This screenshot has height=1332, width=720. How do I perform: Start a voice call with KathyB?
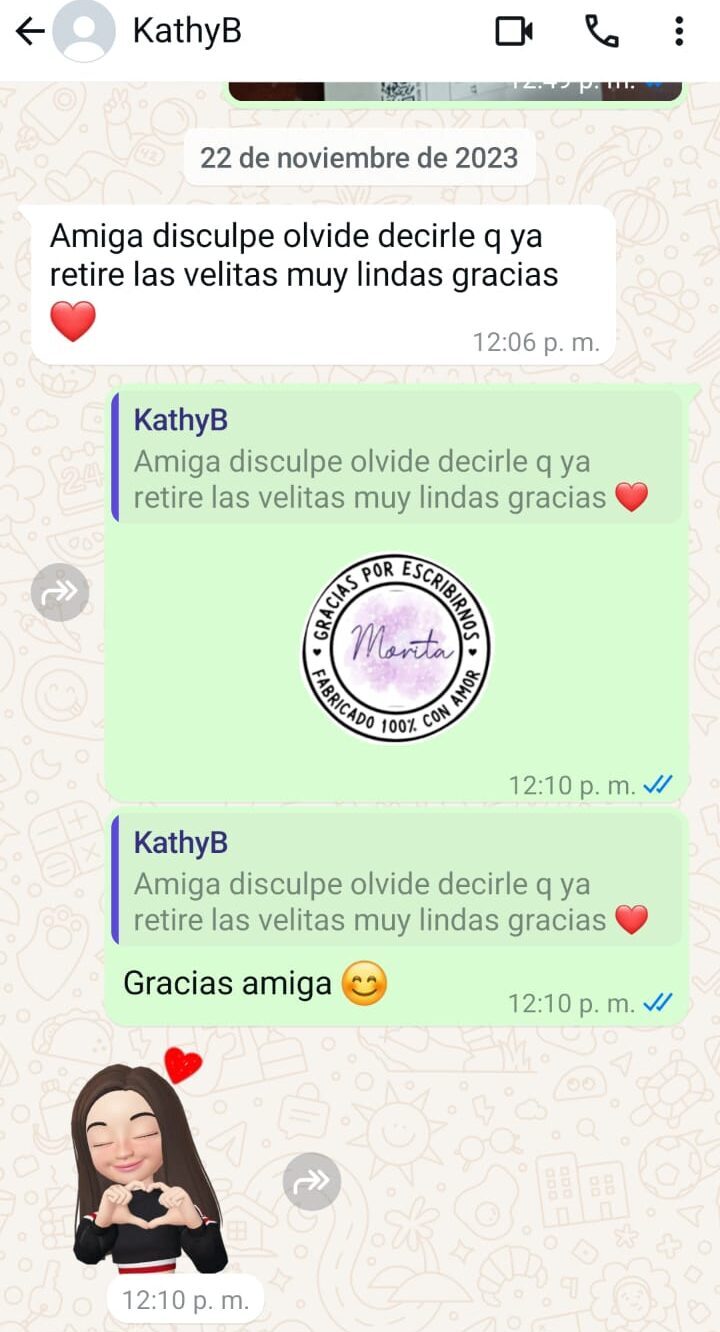tap(601, 32)
